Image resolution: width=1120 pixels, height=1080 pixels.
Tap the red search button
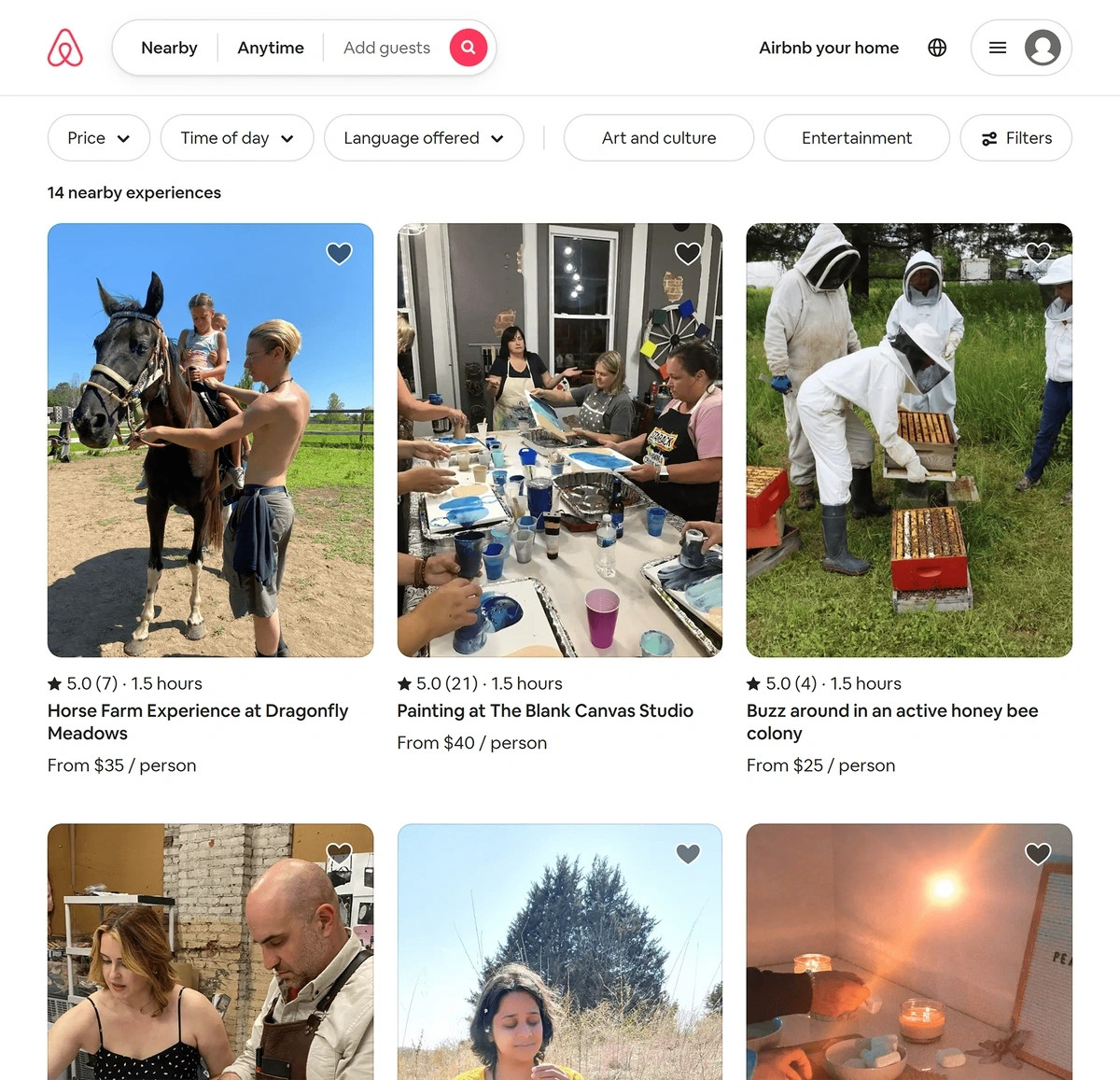coord(469,48)
